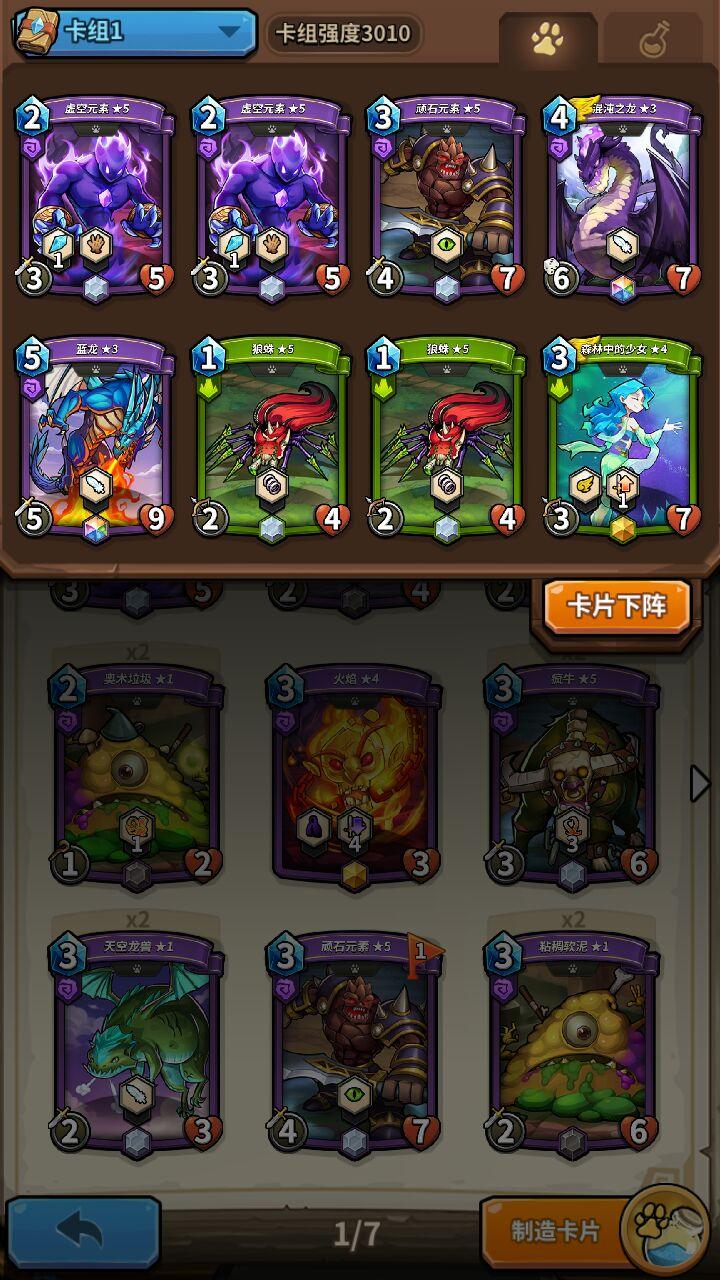Go to next card page arrow
This screenshot has height=1280, width=720.
tap(700, 783)
